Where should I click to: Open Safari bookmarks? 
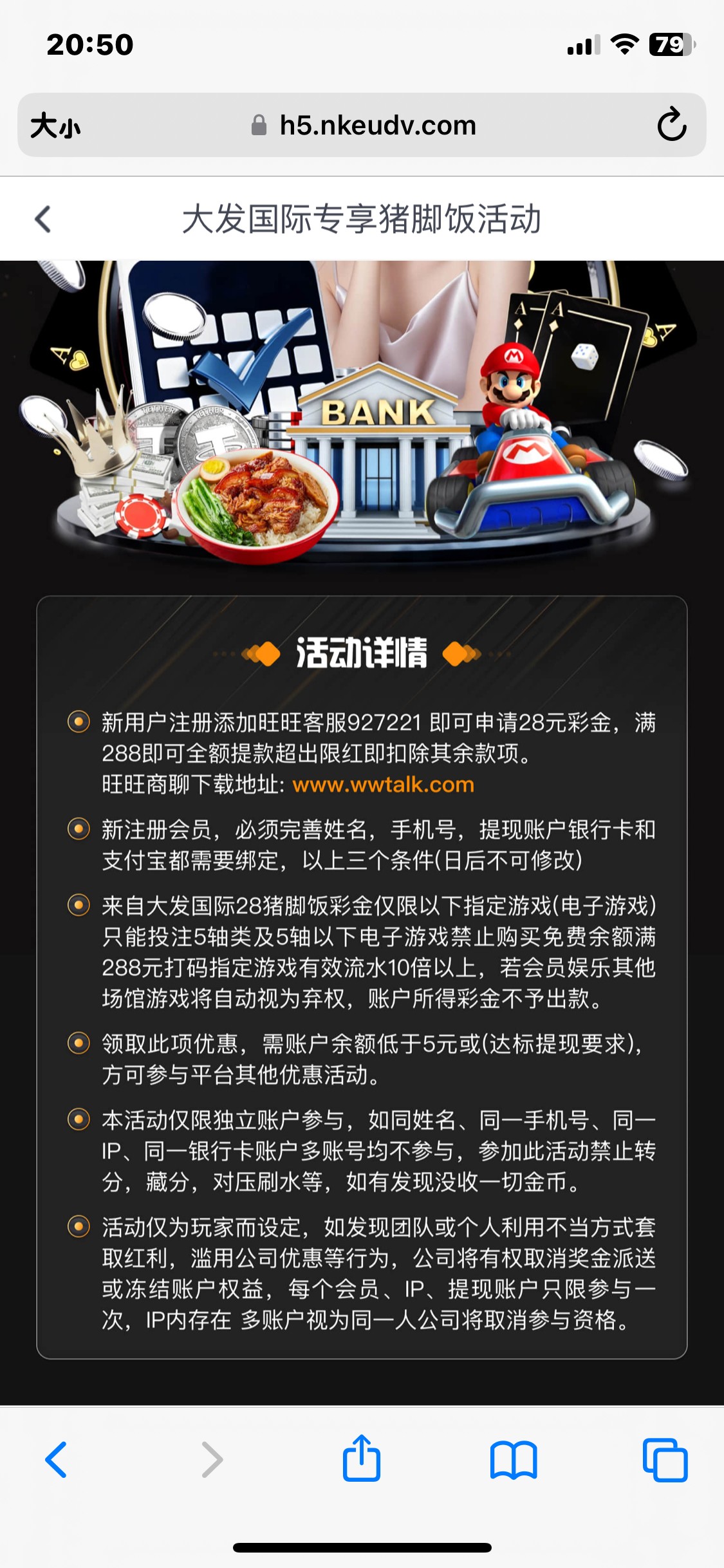[x=513, y=1459]
